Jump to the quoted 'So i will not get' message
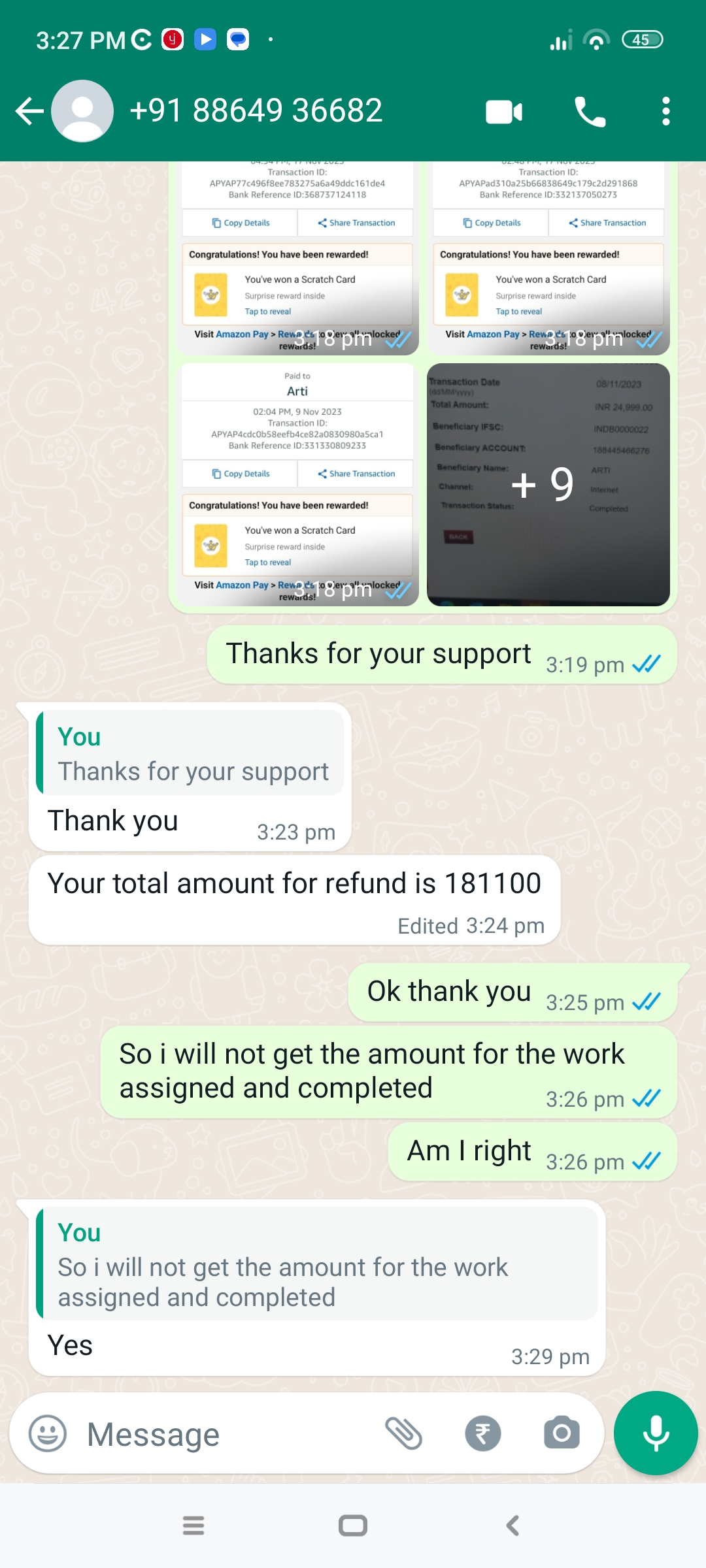706x1568 pixels. click(318, 1264)
